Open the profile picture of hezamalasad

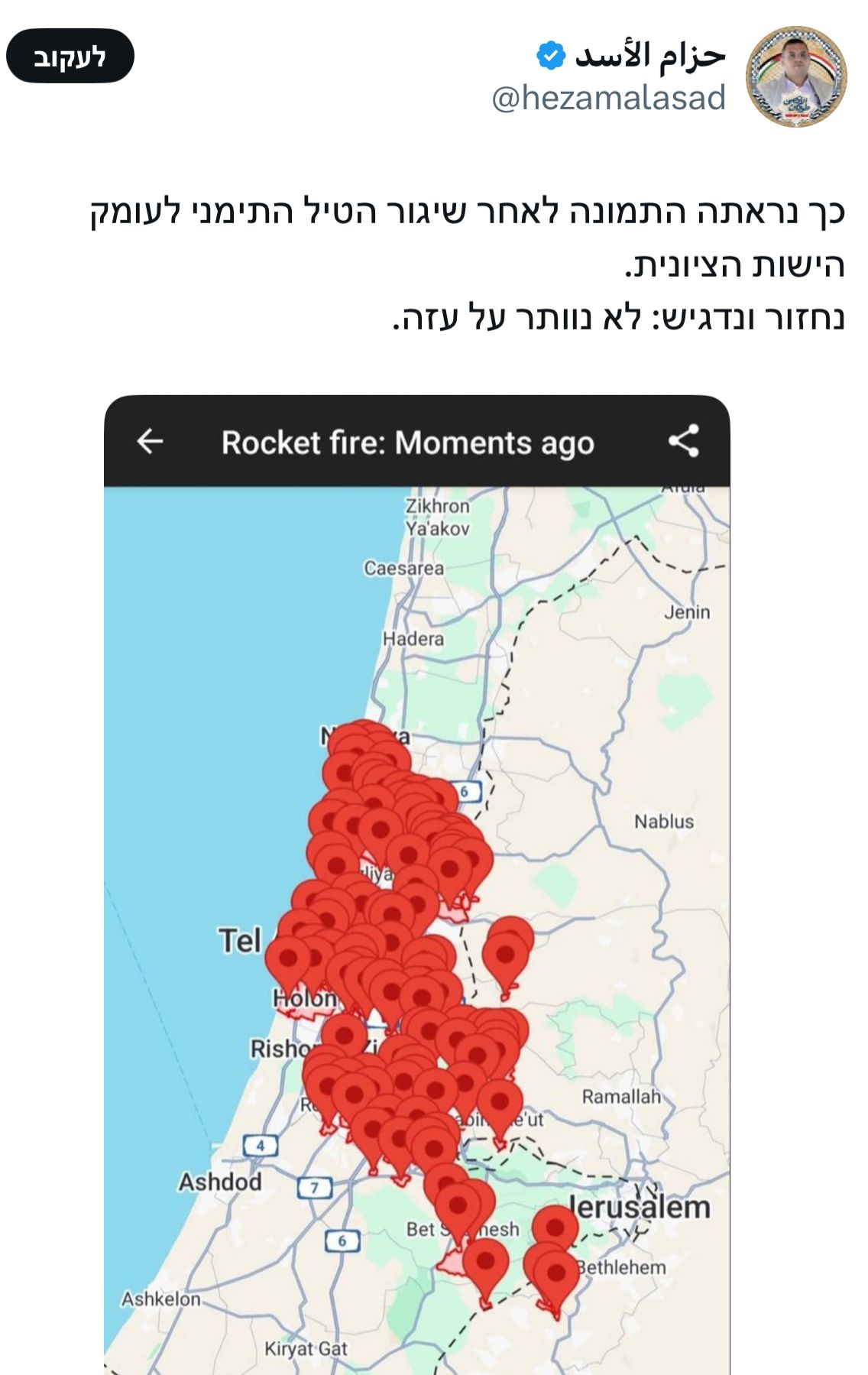(x=795, y=76)
